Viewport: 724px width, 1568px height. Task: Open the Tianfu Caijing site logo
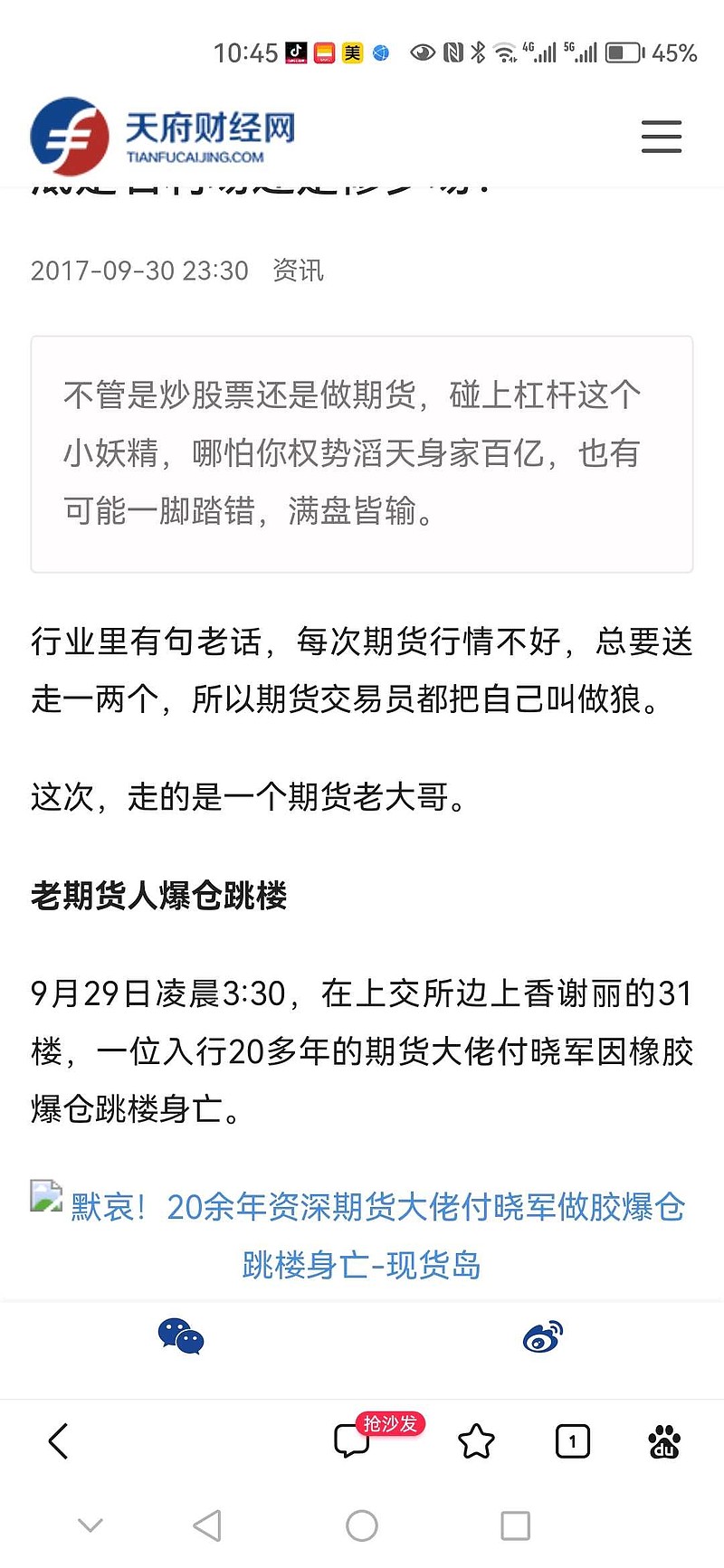[163, 137]
